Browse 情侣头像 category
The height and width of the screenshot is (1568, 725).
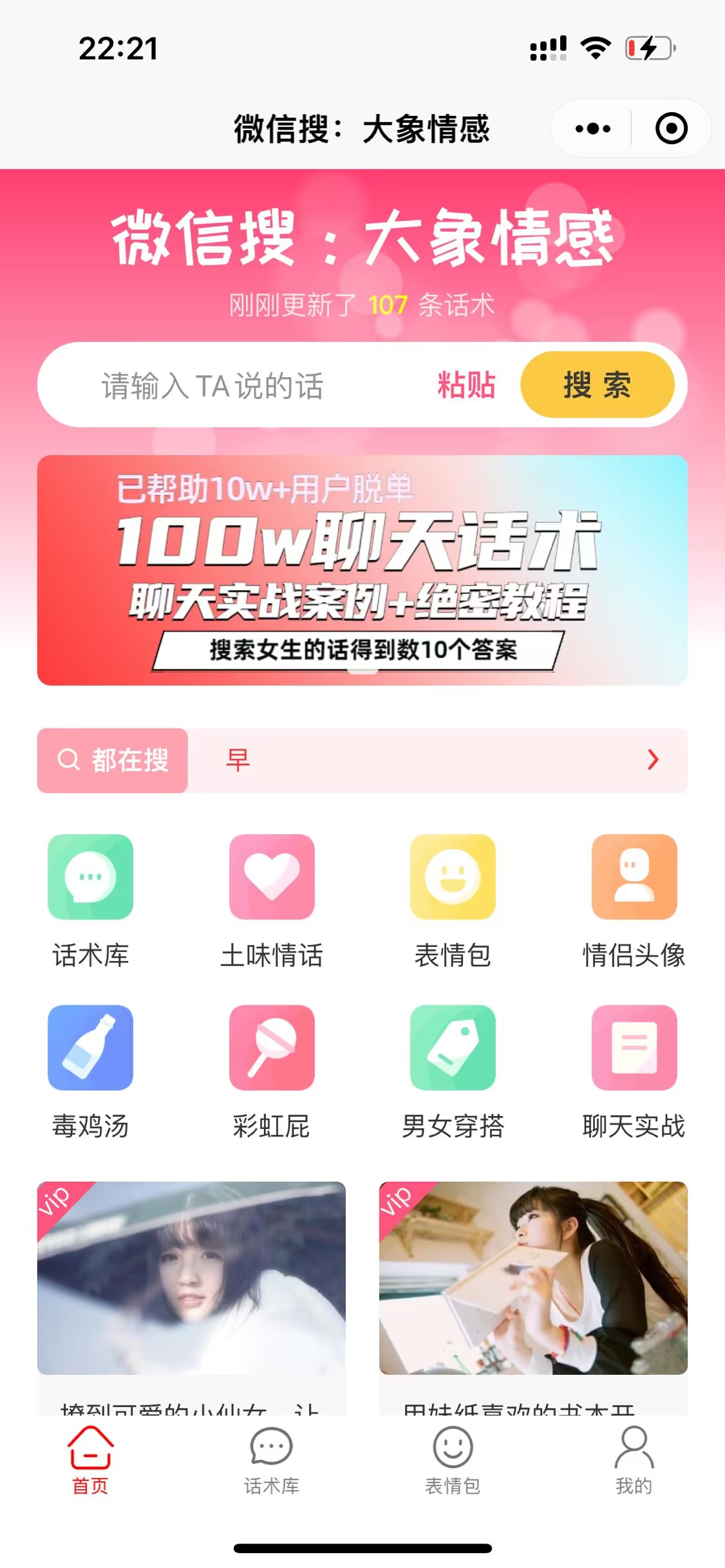[x=634, y=877]
